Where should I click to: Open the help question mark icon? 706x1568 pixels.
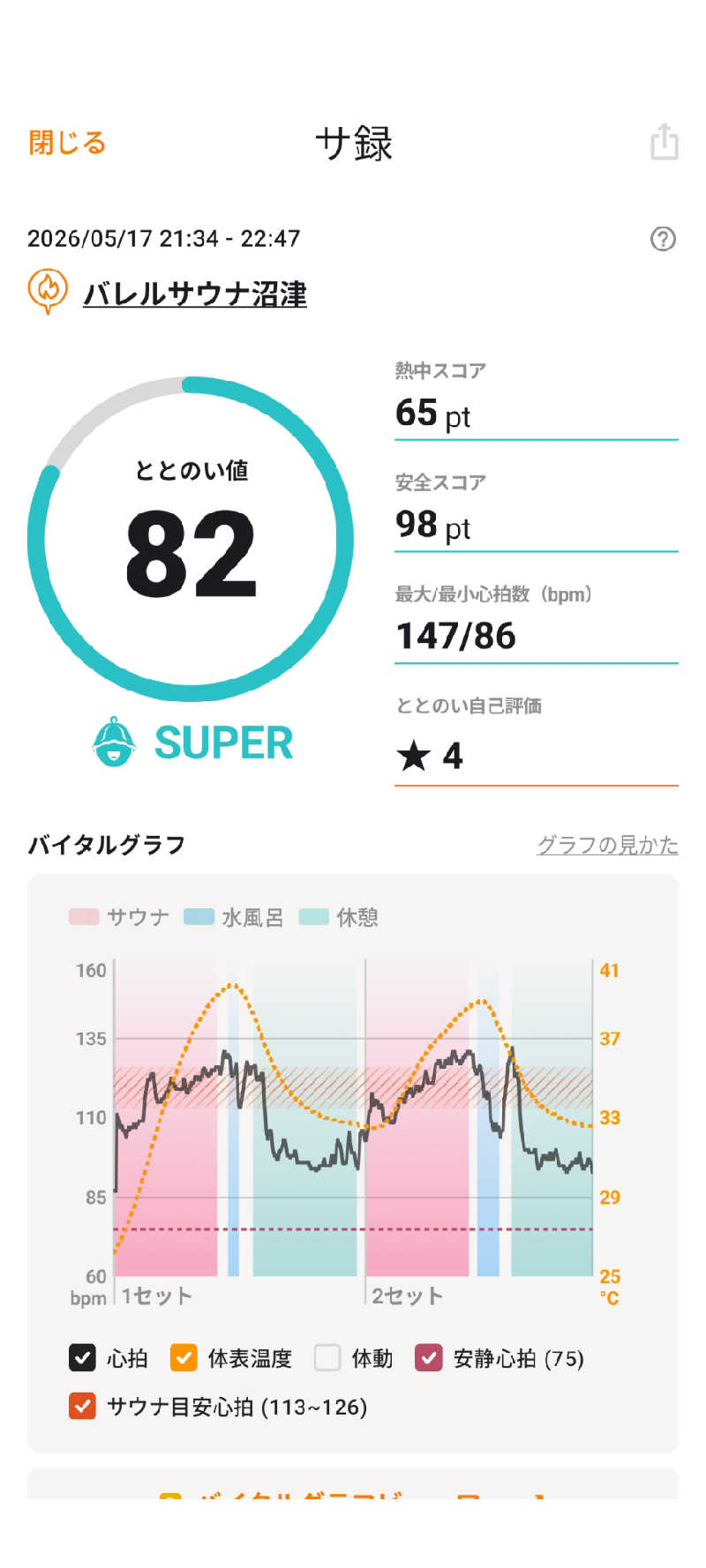(663, 238)
